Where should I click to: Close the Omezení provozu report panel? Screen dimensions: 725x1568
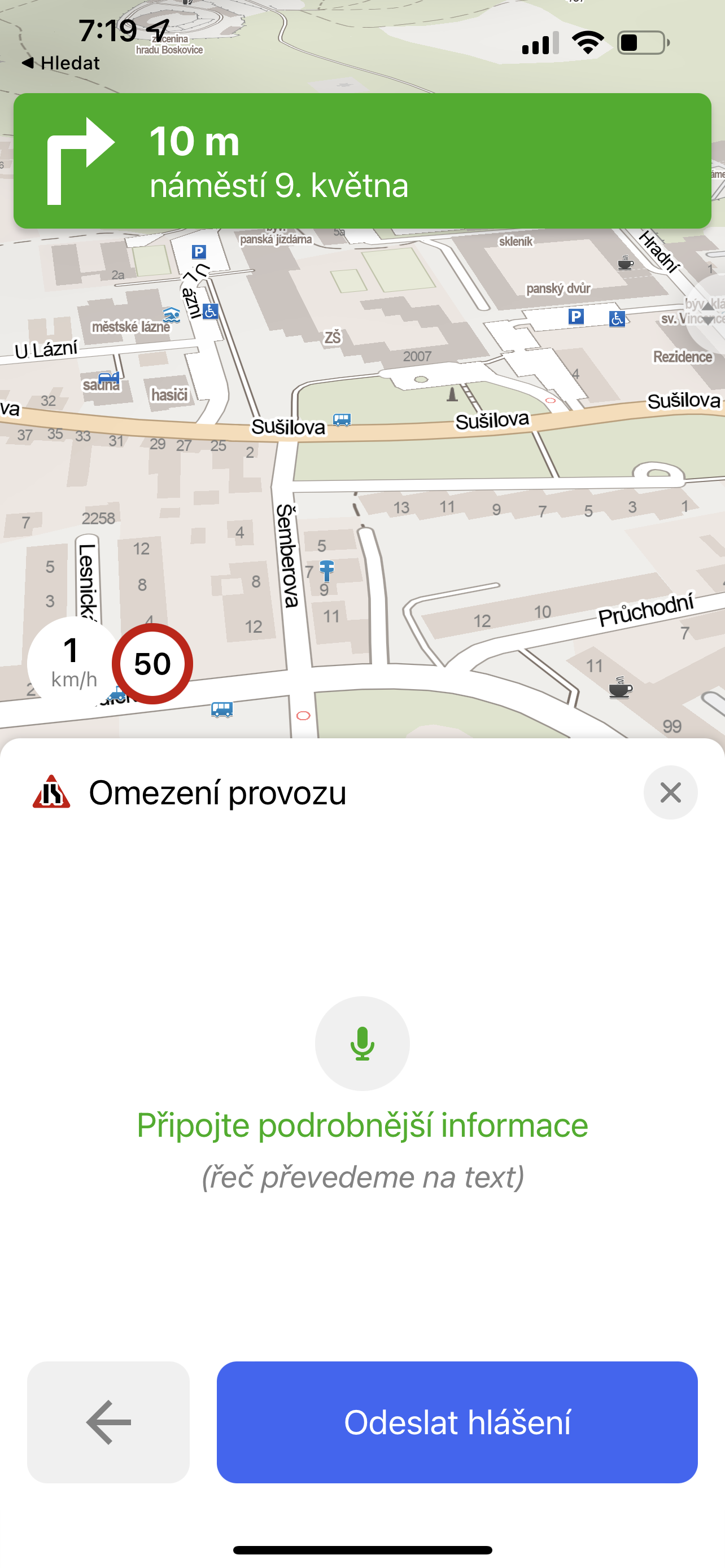[670, 792]
